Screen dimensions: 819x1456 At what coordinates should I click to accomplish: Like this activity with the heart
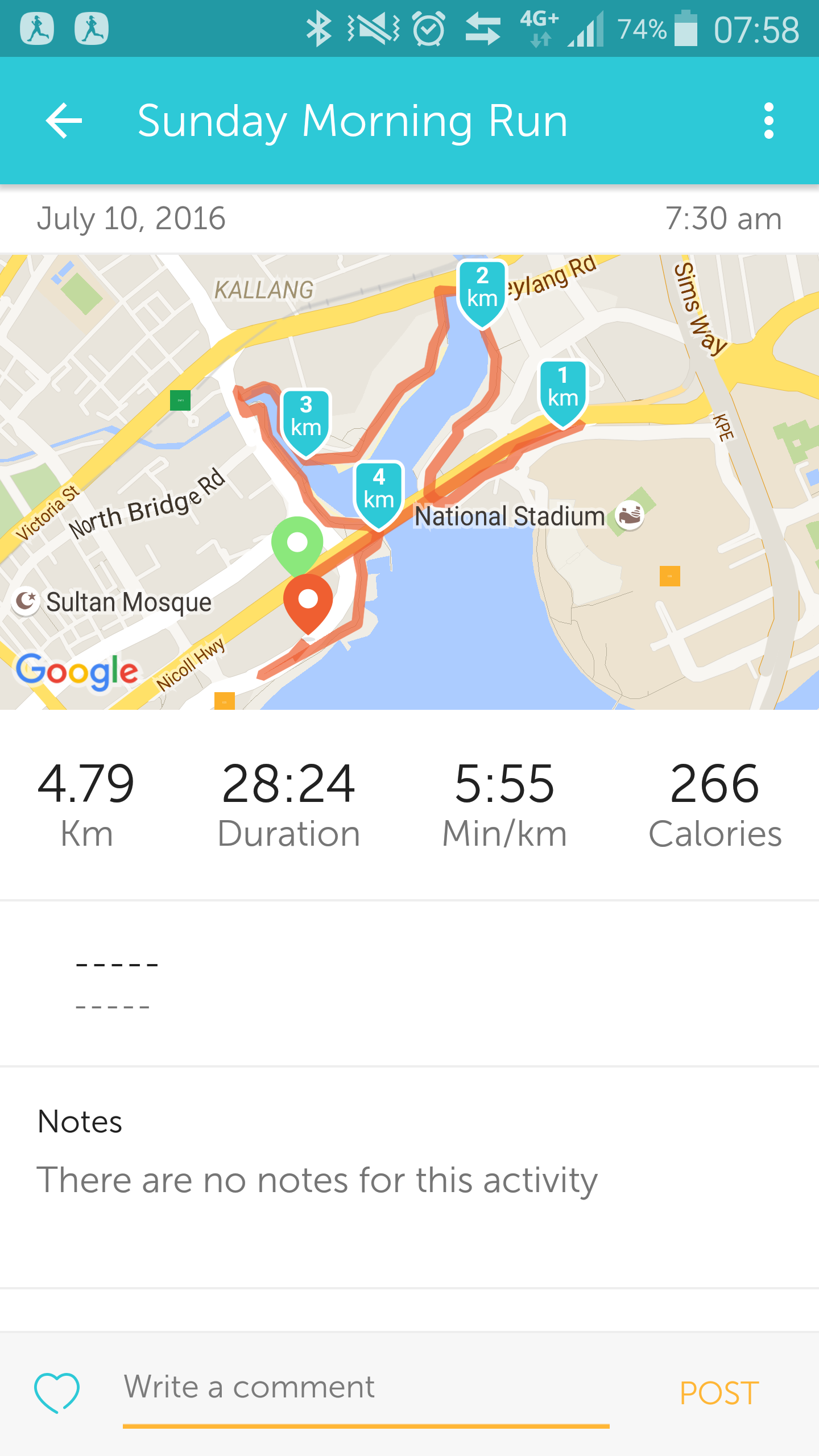57,1392
